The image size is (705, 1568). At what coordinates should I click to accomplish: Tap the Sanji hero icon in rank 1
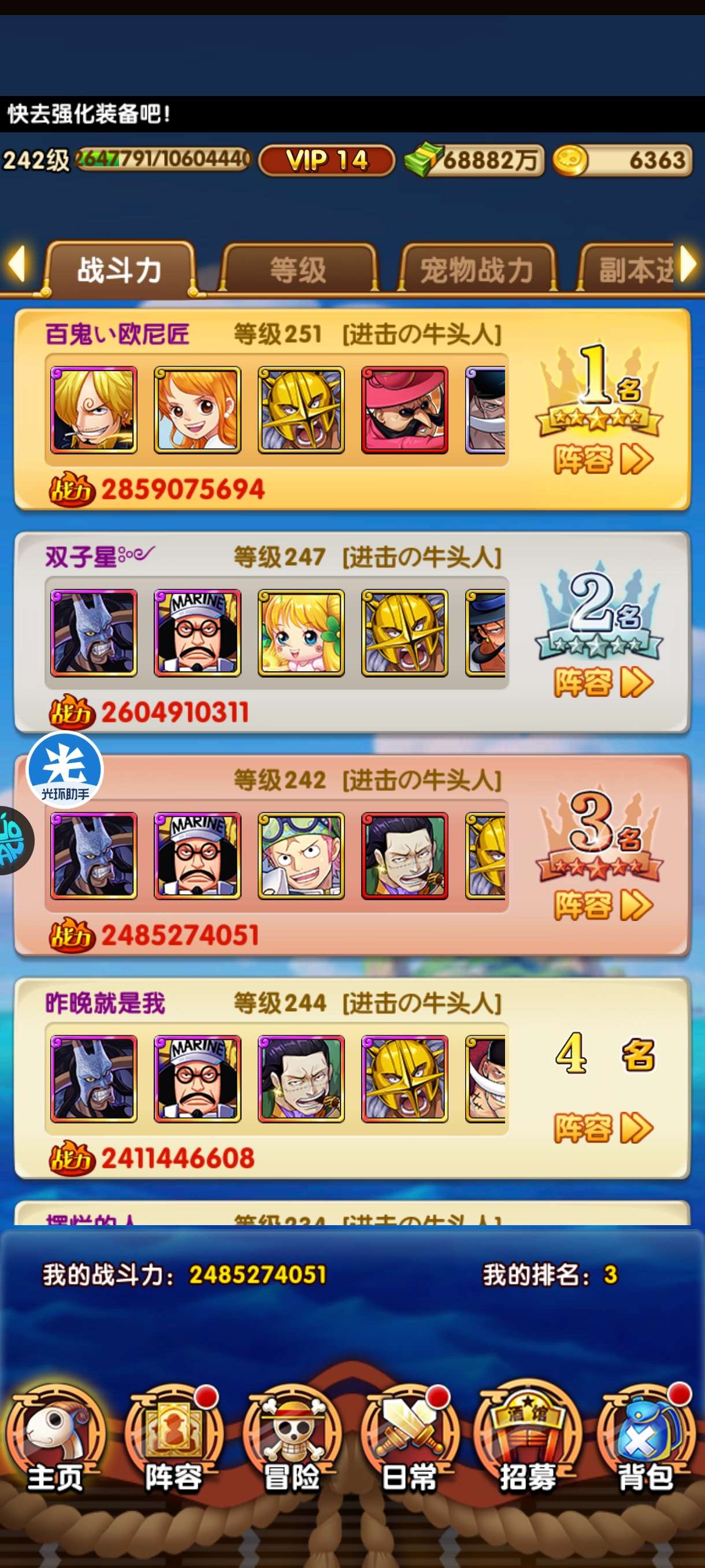click(94, 410)
